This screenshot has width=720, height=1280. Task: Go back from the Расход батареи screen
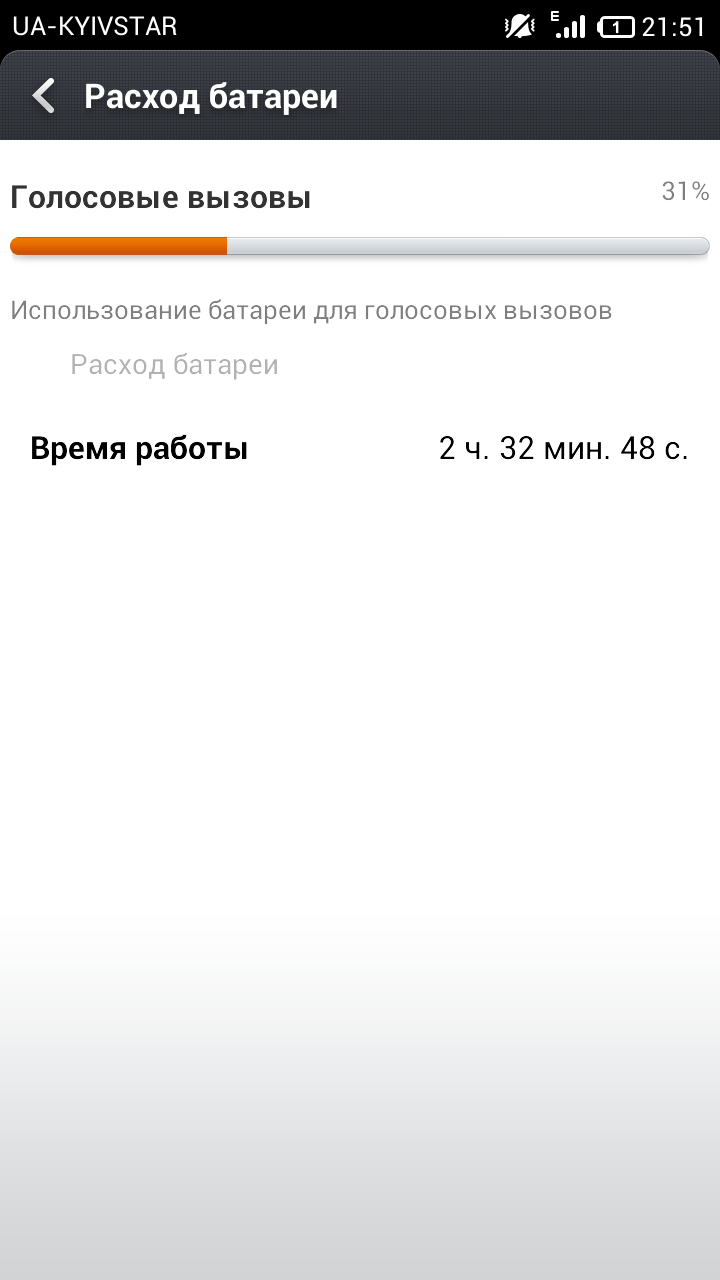coord(43,97)
